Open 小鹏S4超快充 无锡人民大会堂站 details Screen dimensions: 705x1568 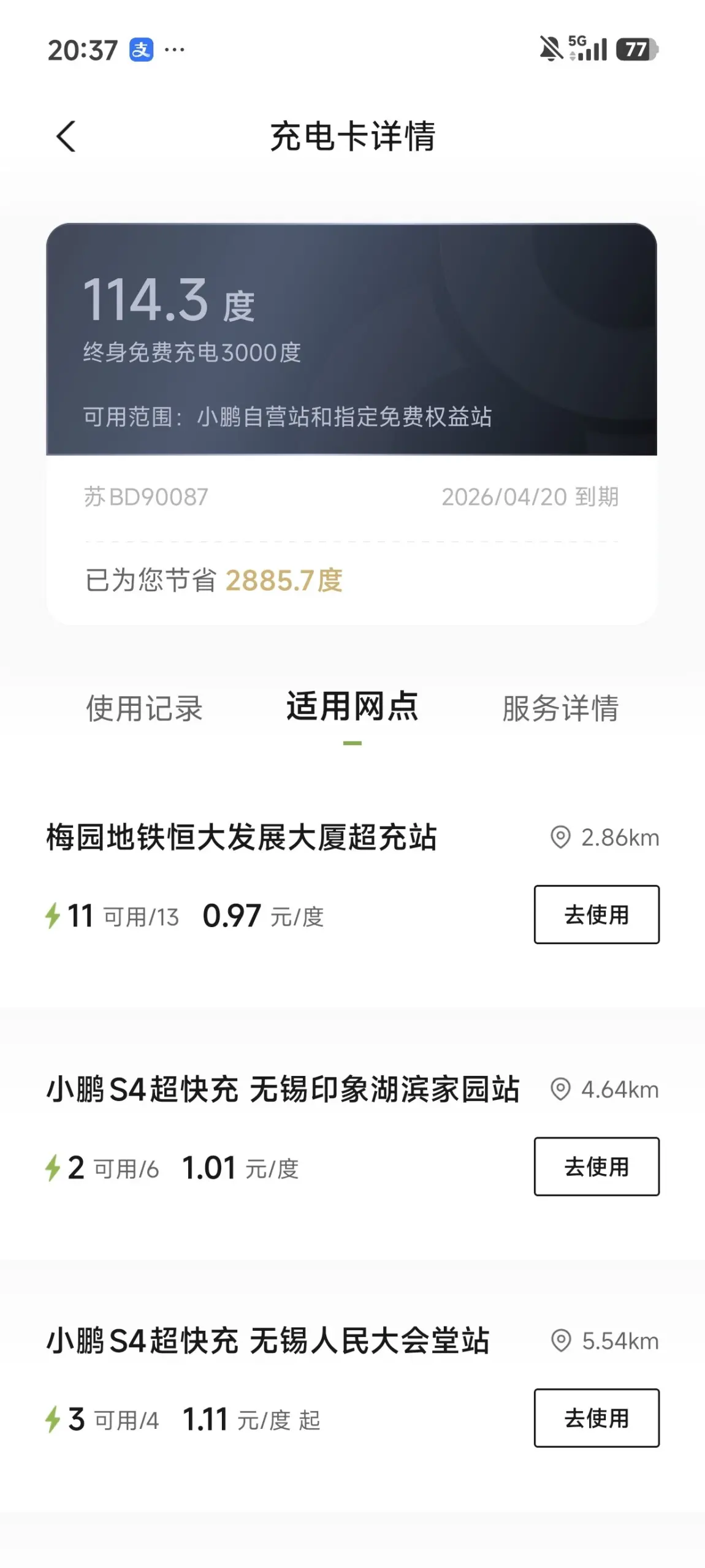coord(268,1341)
